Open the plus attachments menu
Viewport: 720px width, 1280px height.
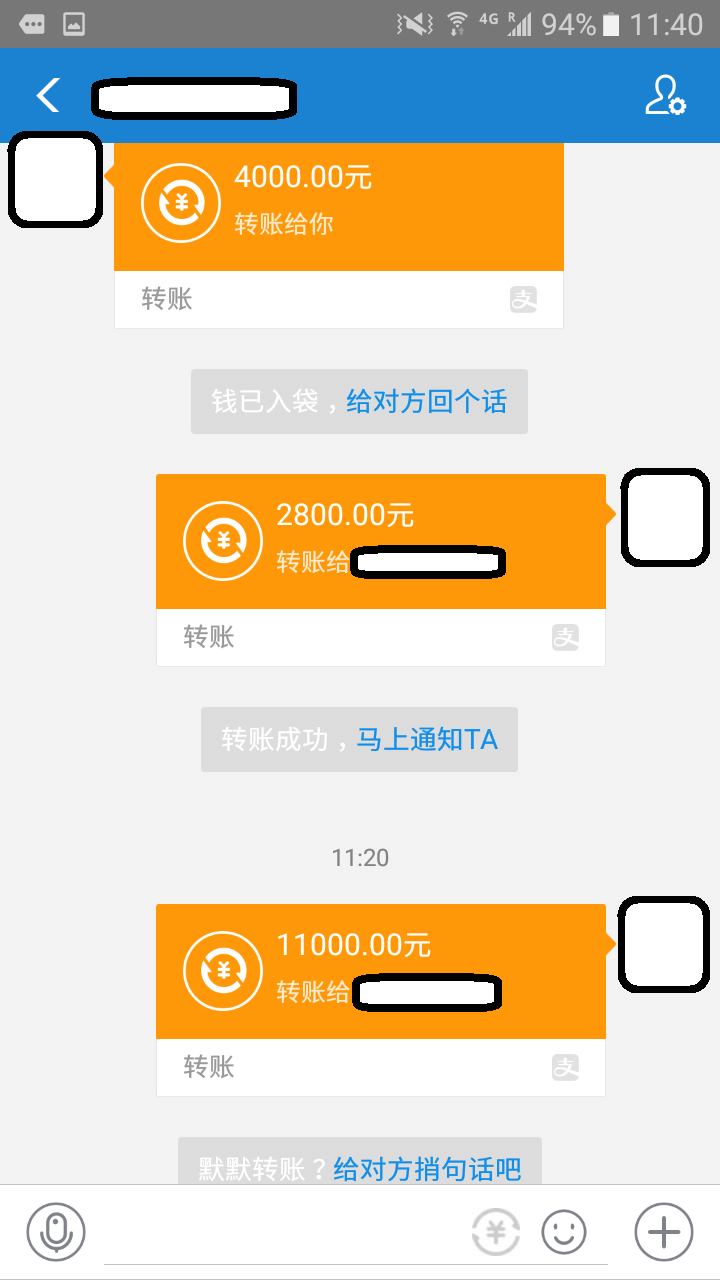[664, 1232]
